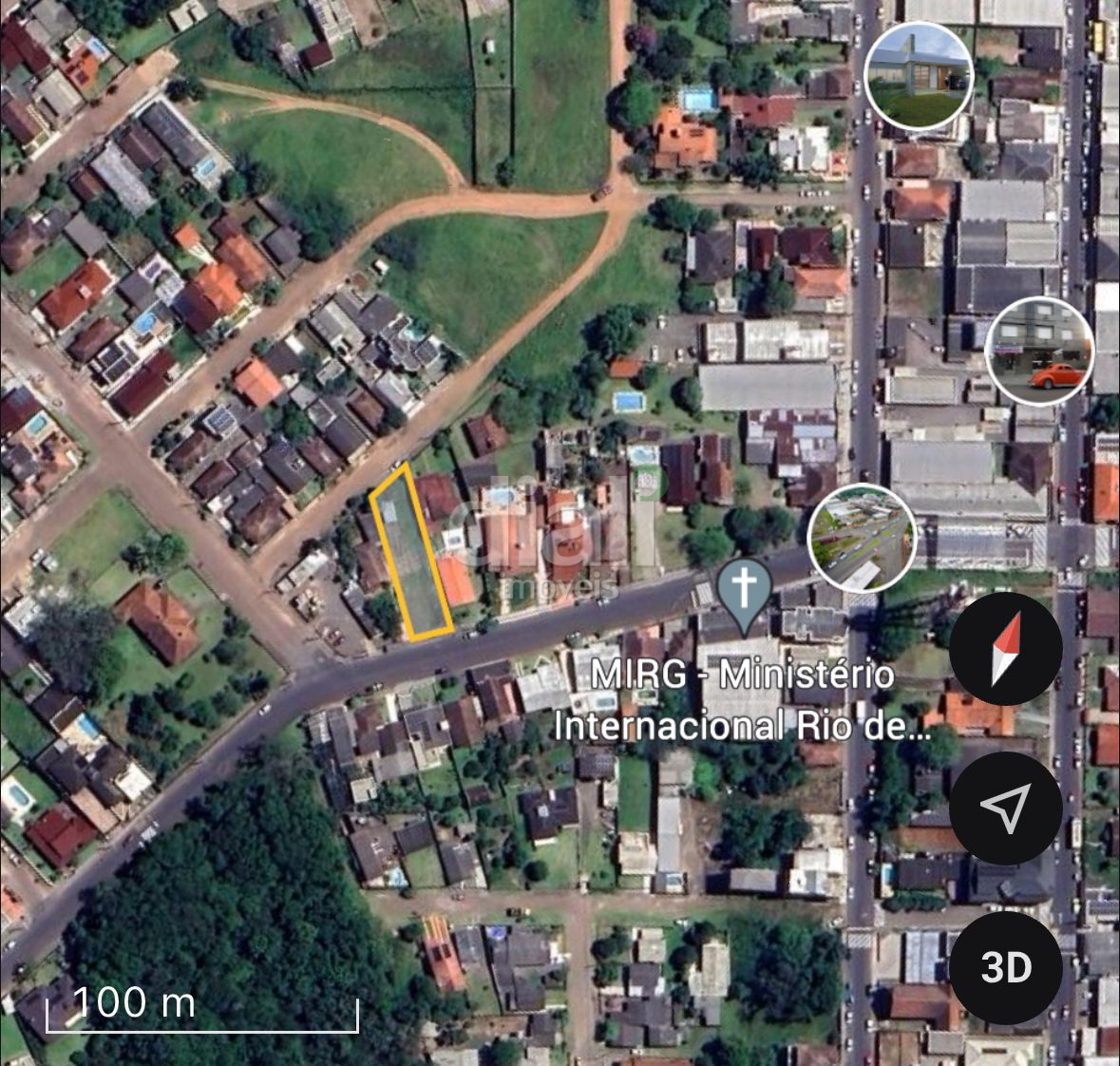Open the roundabout aerial photo bubble
The image size is (1120, 1066).
click(x=862, y=539)
